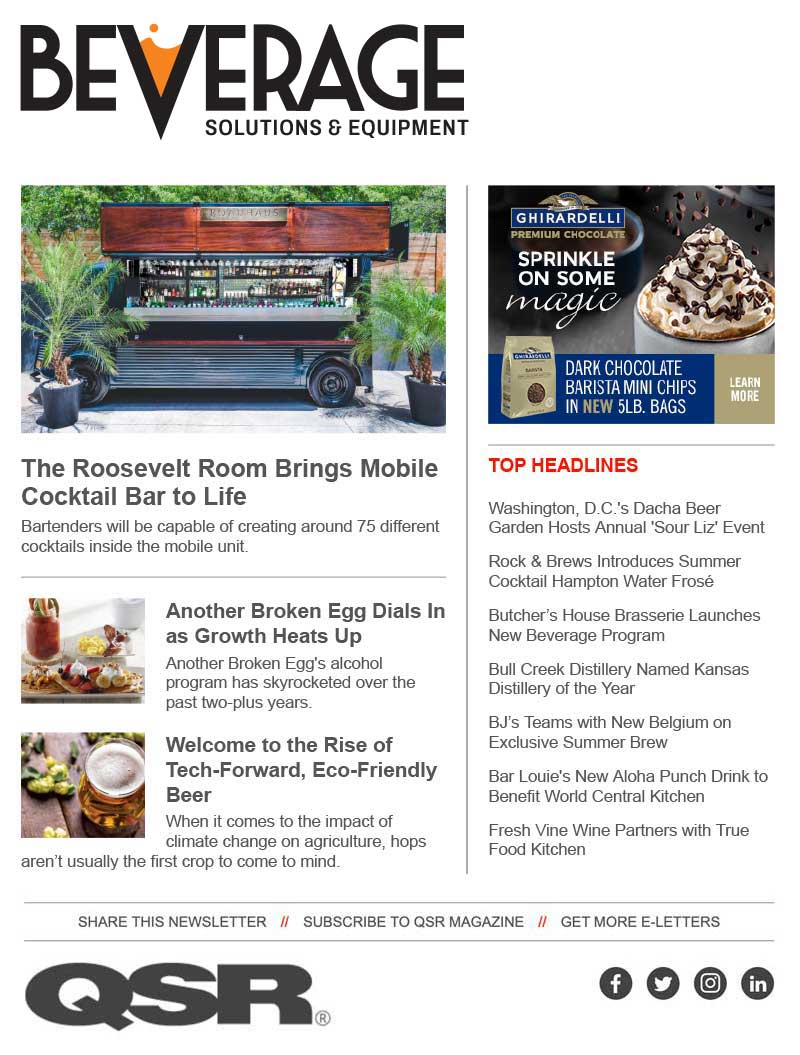The image size is (800, 1055).
Task: Visit the Facebook page
Action: coord(616,984)
